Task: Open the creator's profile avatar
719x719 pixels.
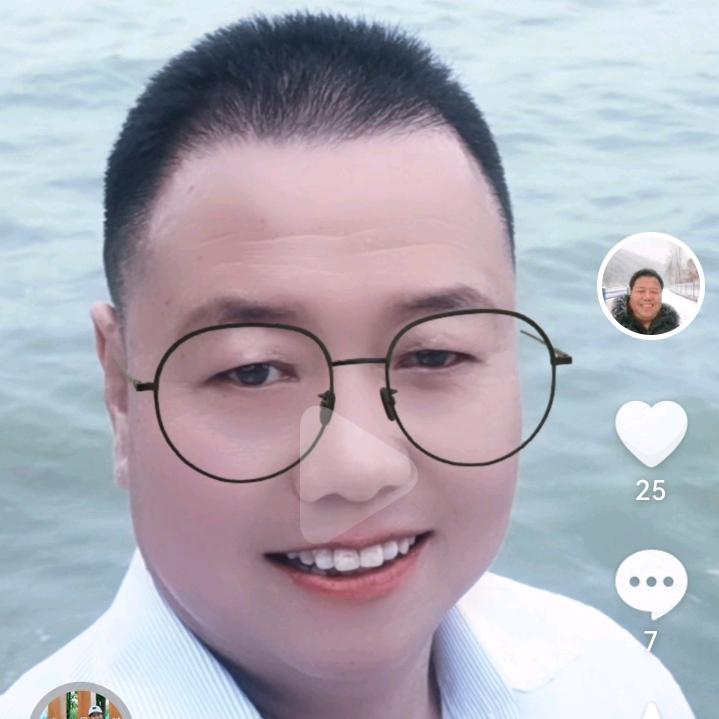Action: [x=651, y=286]
